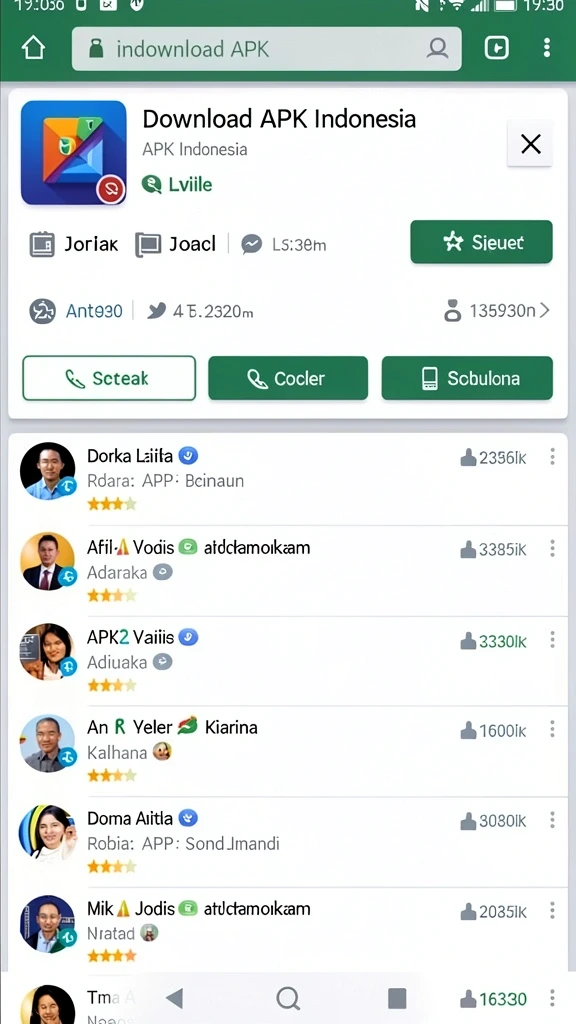Close the Download APK Indonesia card
576x1024 pixels.
coord(530,144)
